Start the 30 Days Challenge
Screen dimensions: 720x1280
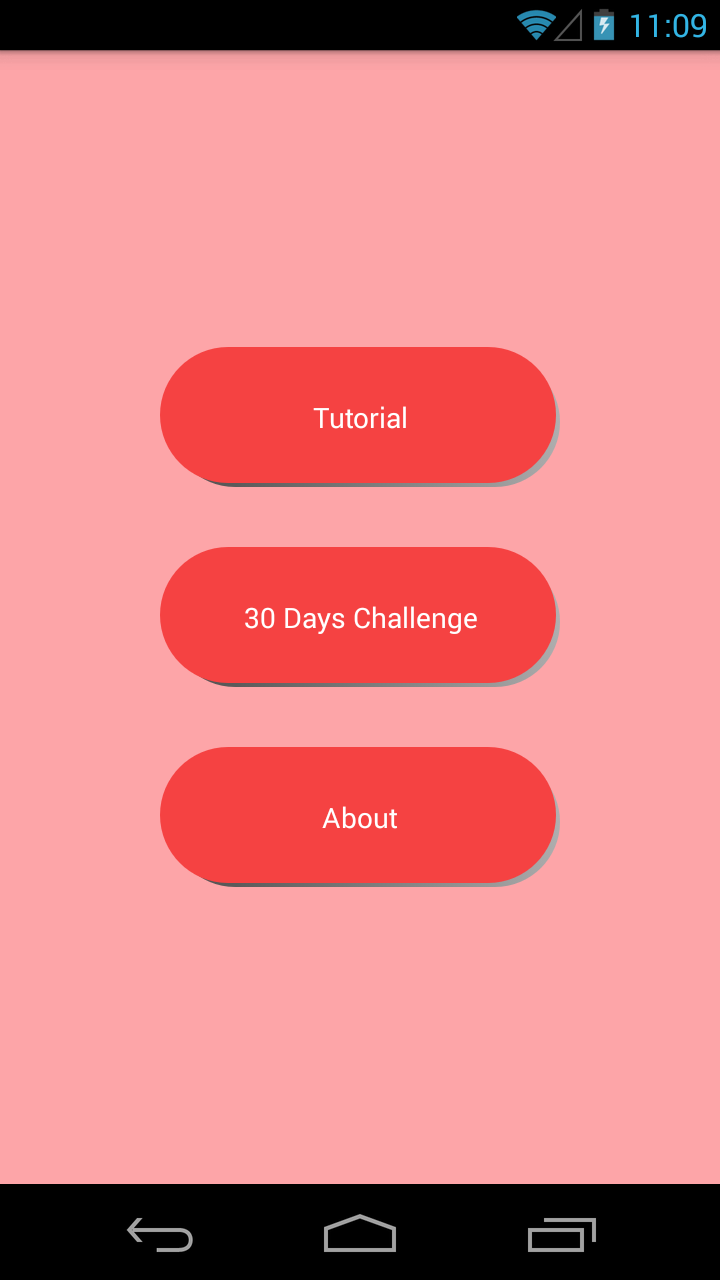point(358,616)
